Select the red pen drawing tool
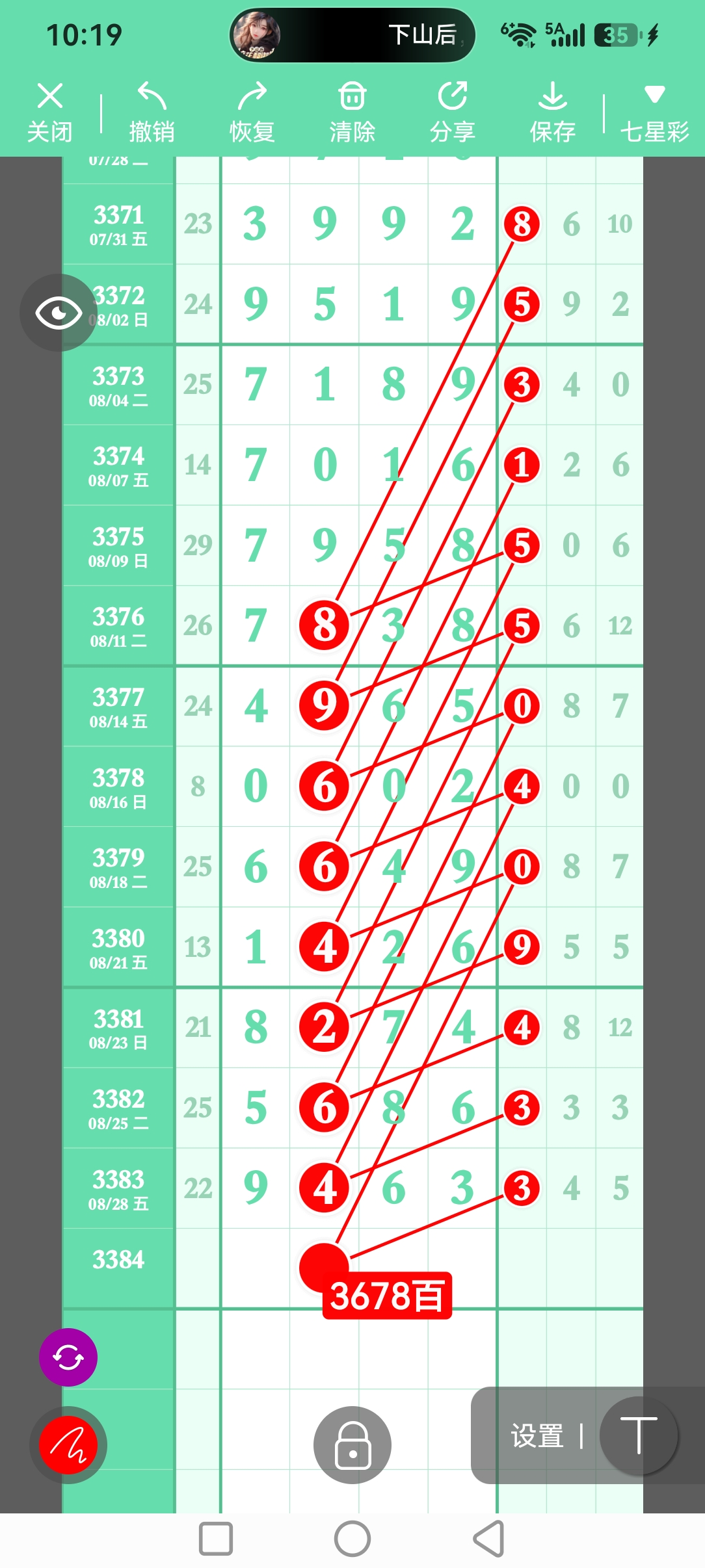705x1568 pixels. click(x=68, y=1444)
